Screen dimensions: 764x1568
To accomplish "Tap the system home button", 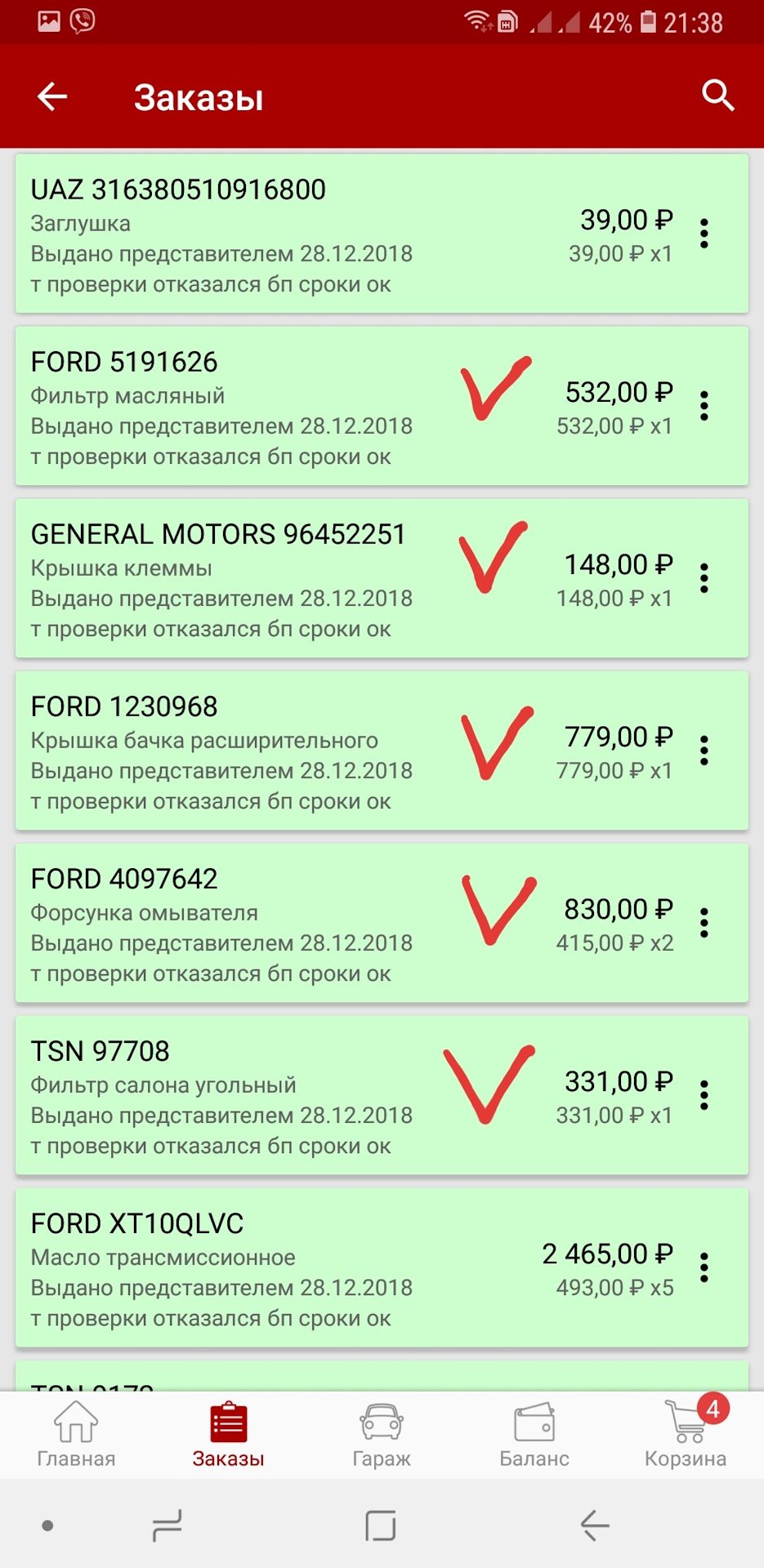I will [x=381, y=1525].
